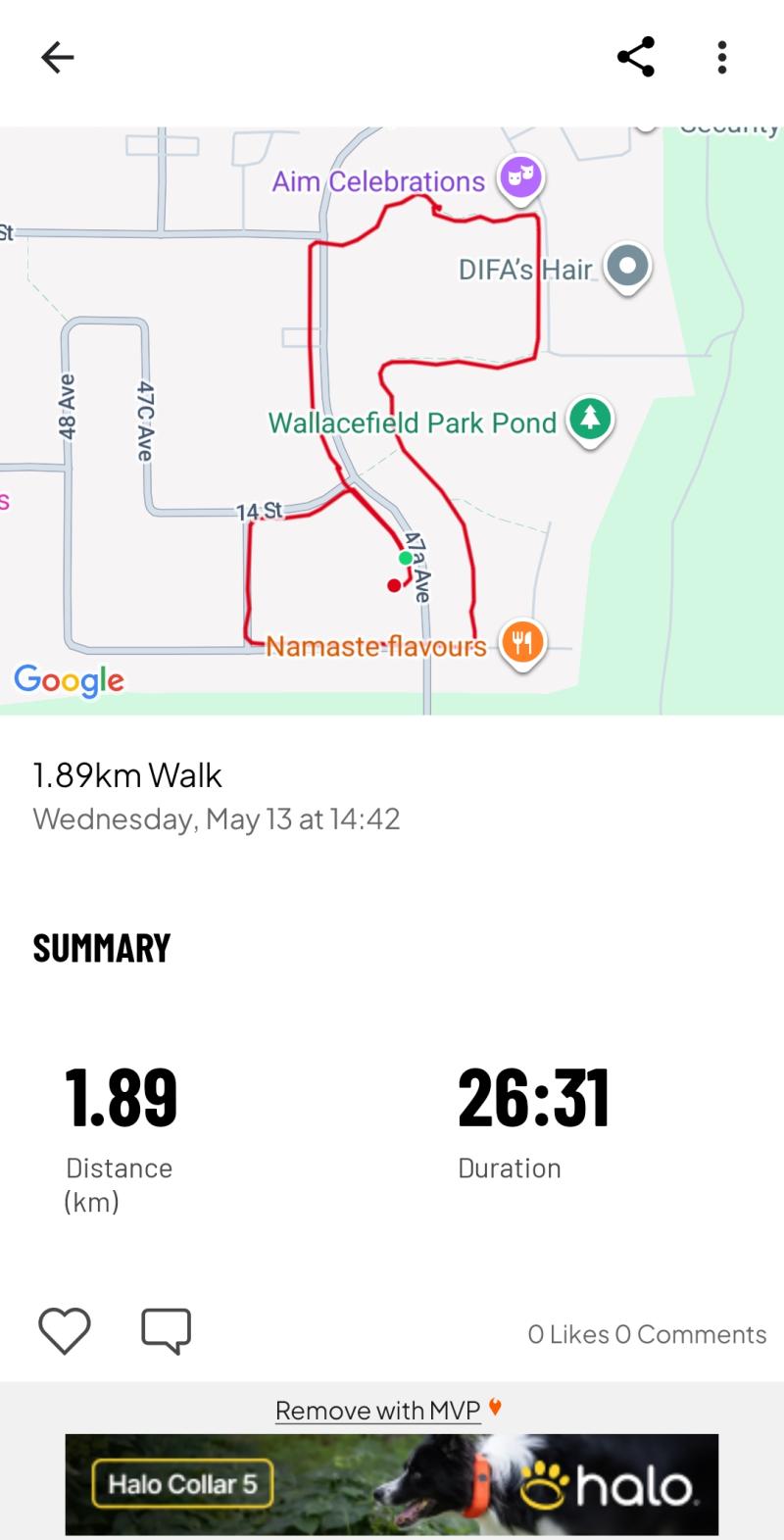The width and height of the screenshot is (784, 1540).
Task: Tap the Remove with MVP link
Action: 378,1411
